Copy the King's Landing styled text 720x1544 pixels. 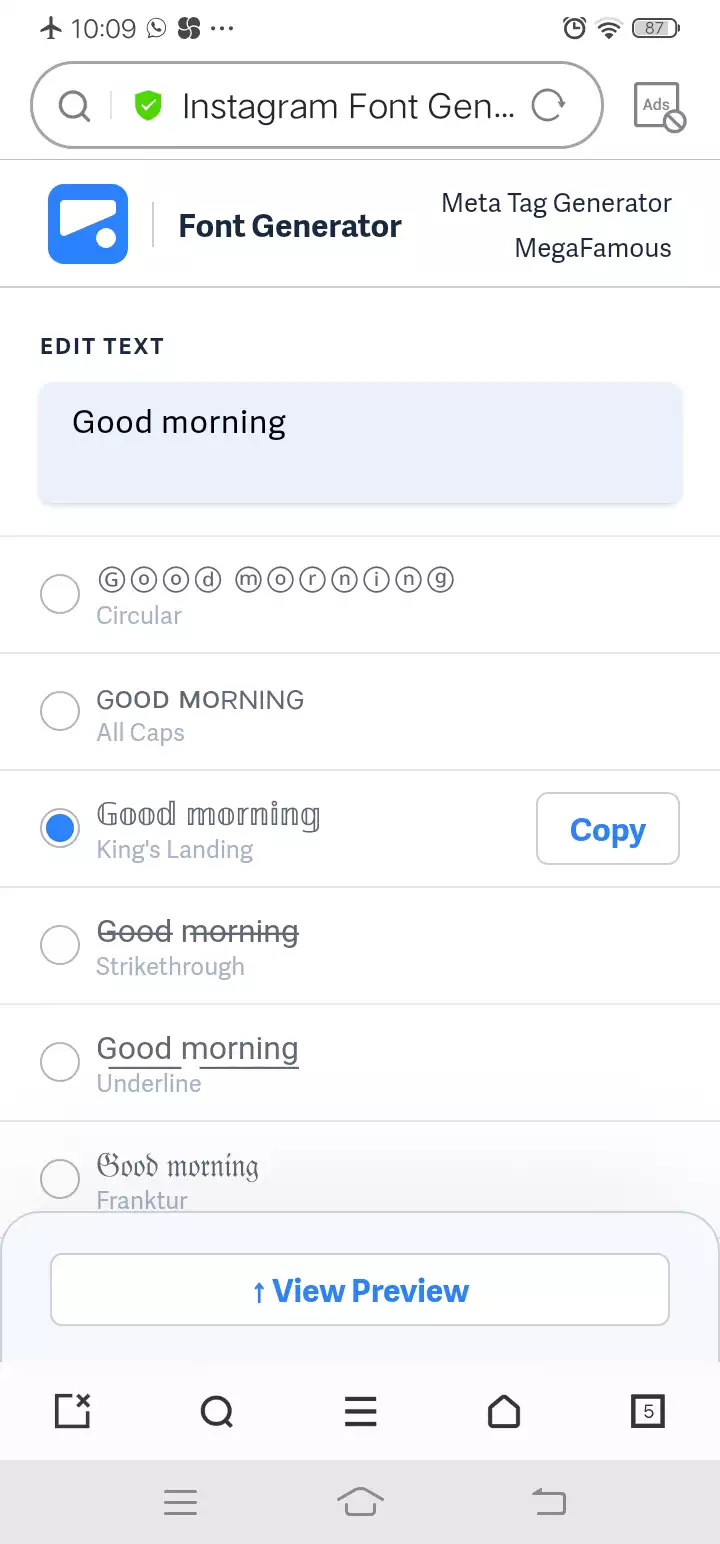click(x=608, y=829)
